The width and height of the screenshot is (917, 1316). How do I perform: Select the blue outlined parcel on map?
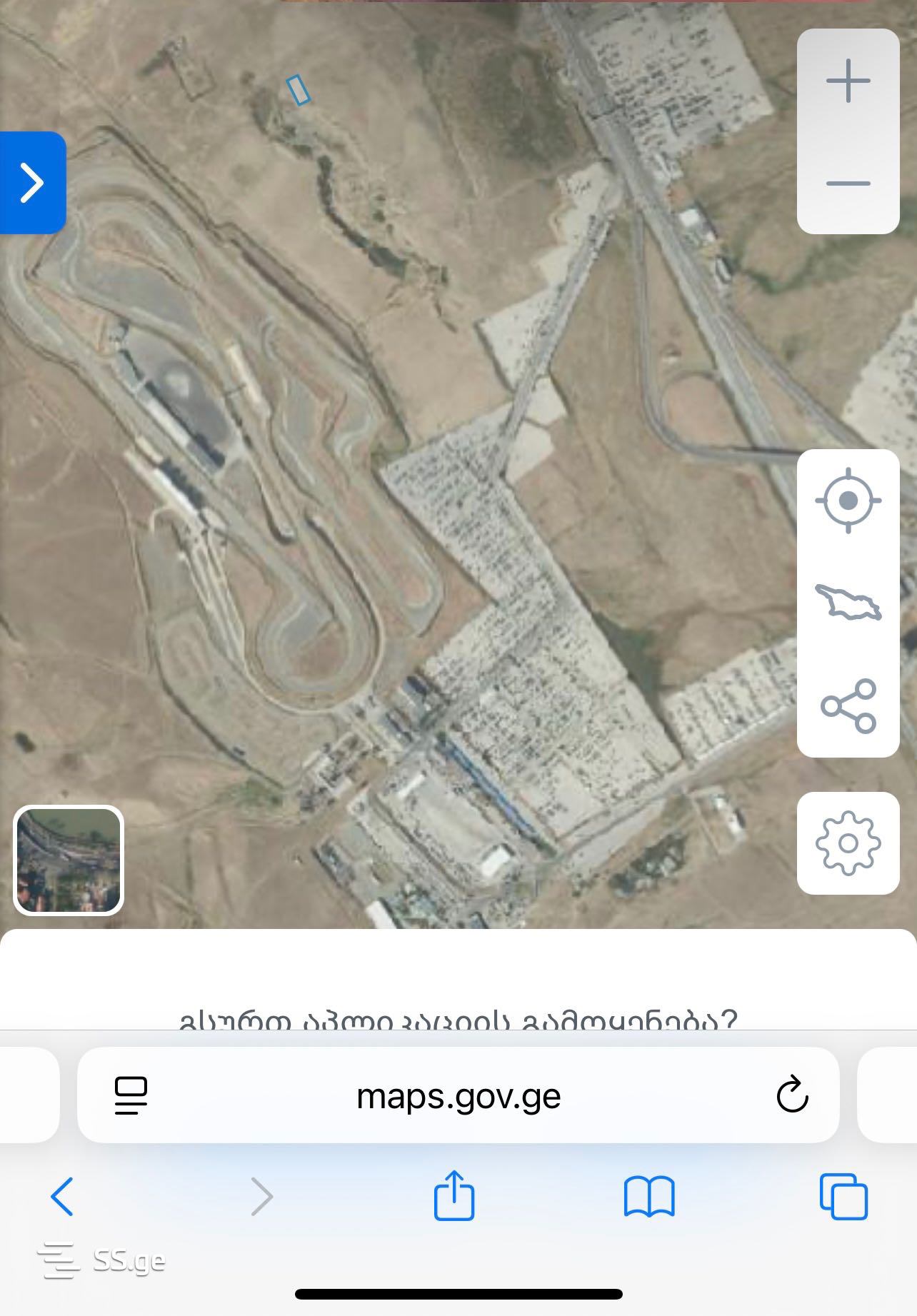298,90
